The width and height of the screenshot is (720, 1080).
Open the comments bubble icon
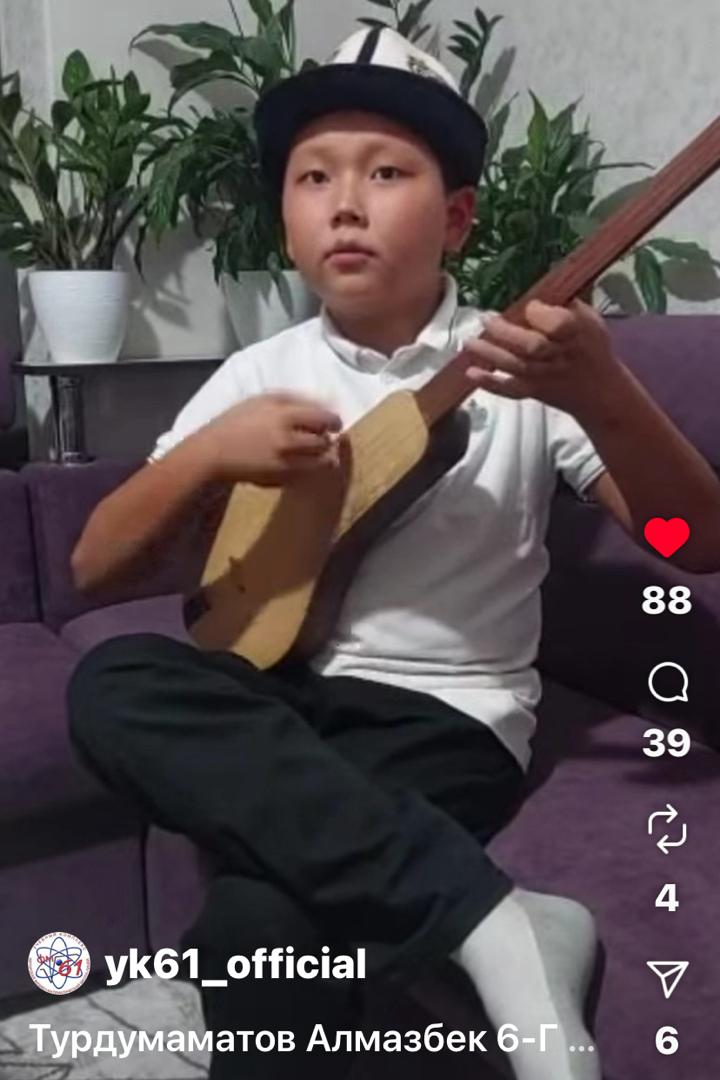[667, 684]
